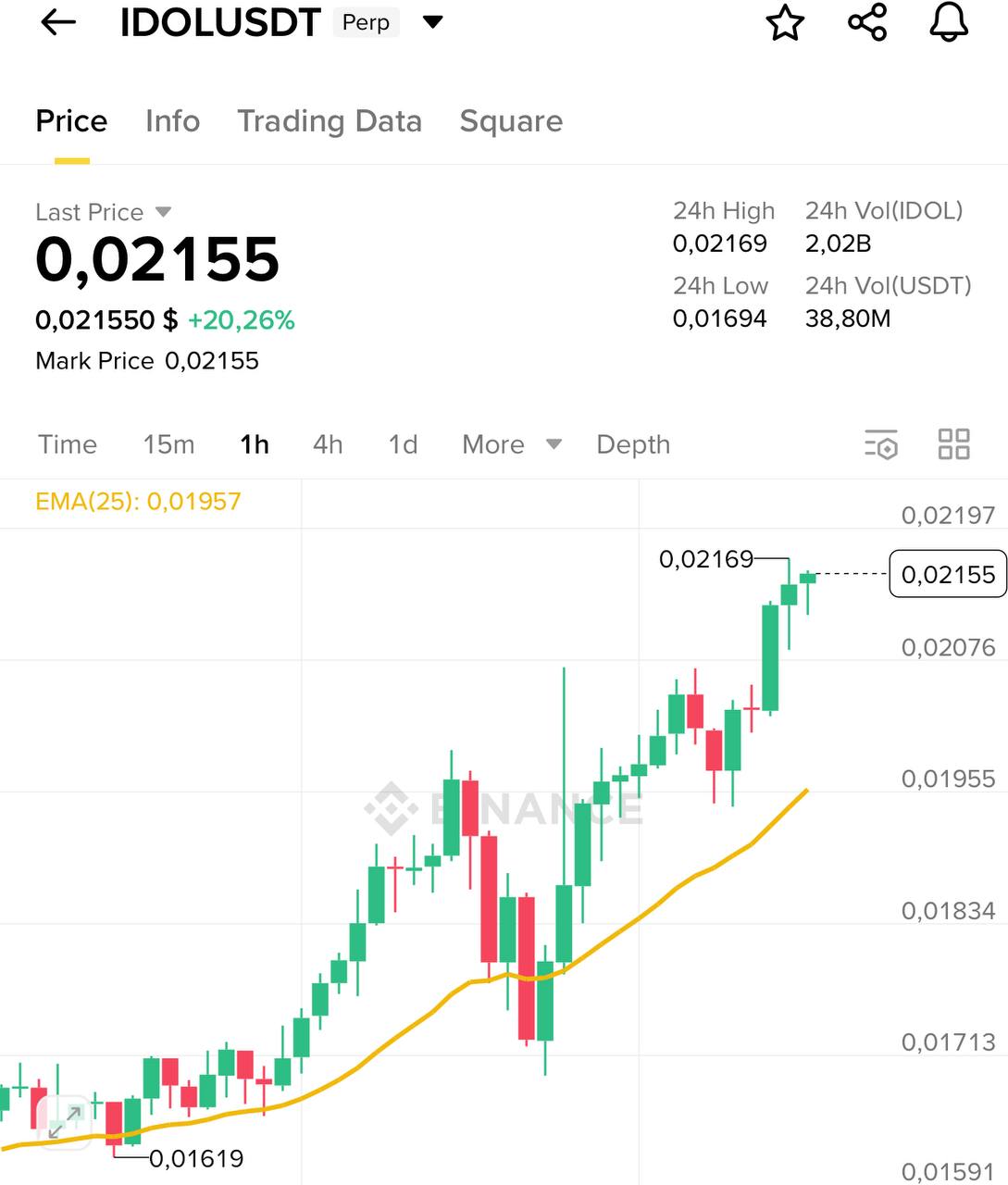1008x1185 pixels.
Task: Expand the Last Price dropdown
Action: 164,212
